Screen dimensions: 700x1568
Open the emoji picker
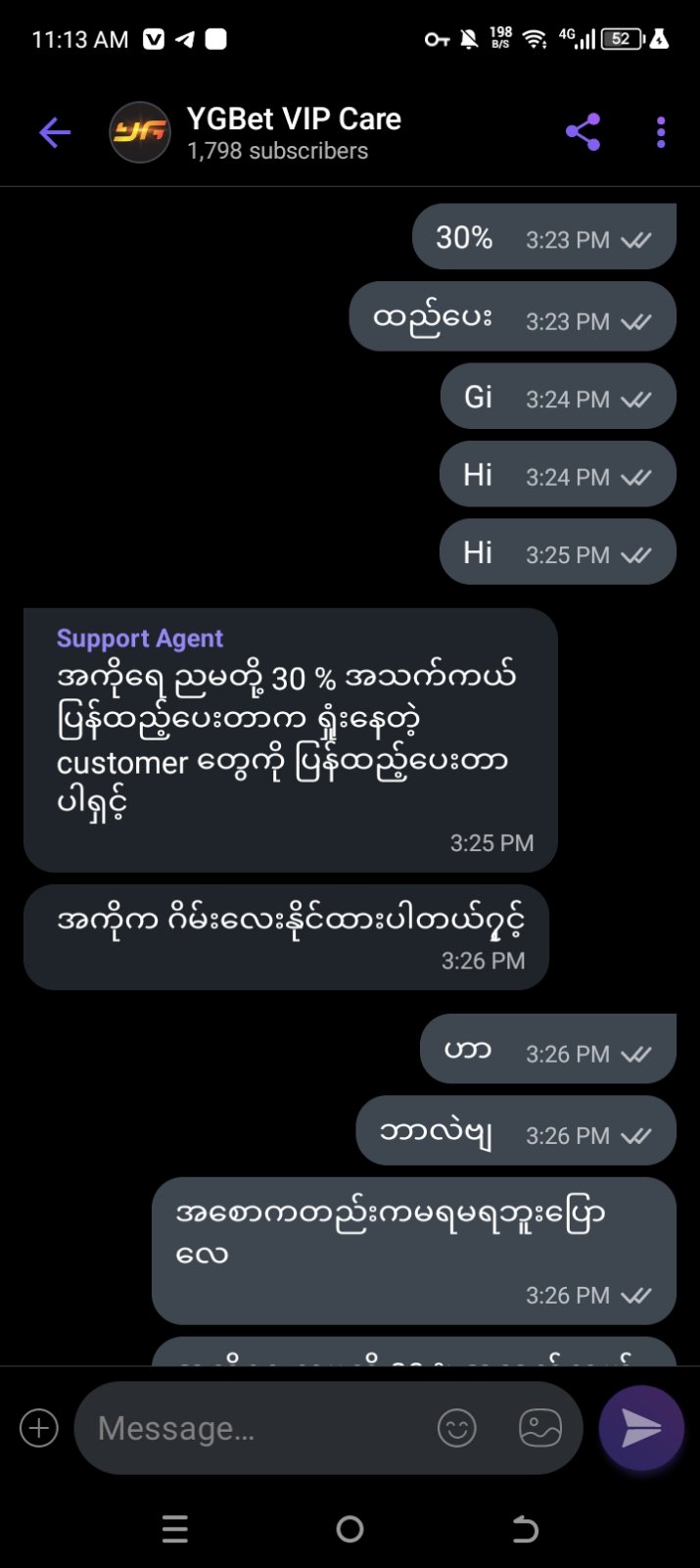[x=456, y=1428]
